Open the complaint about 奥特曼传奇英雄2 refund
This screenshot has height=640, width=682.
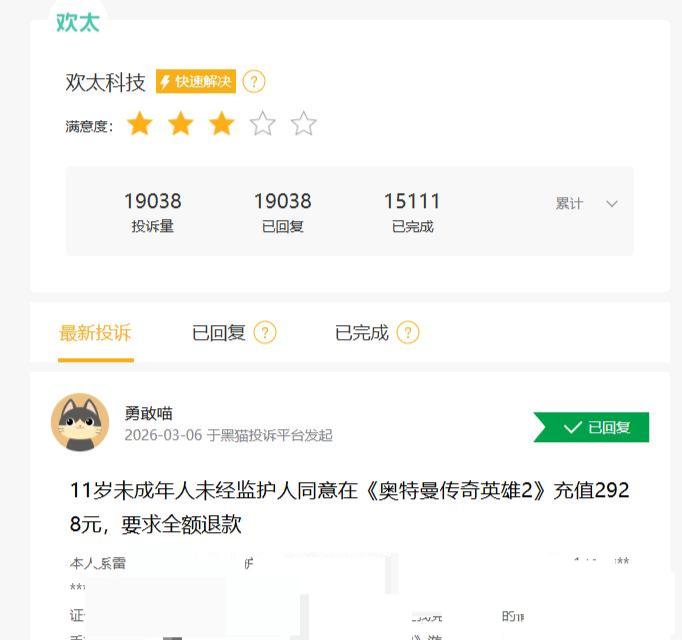coord(349,507)
